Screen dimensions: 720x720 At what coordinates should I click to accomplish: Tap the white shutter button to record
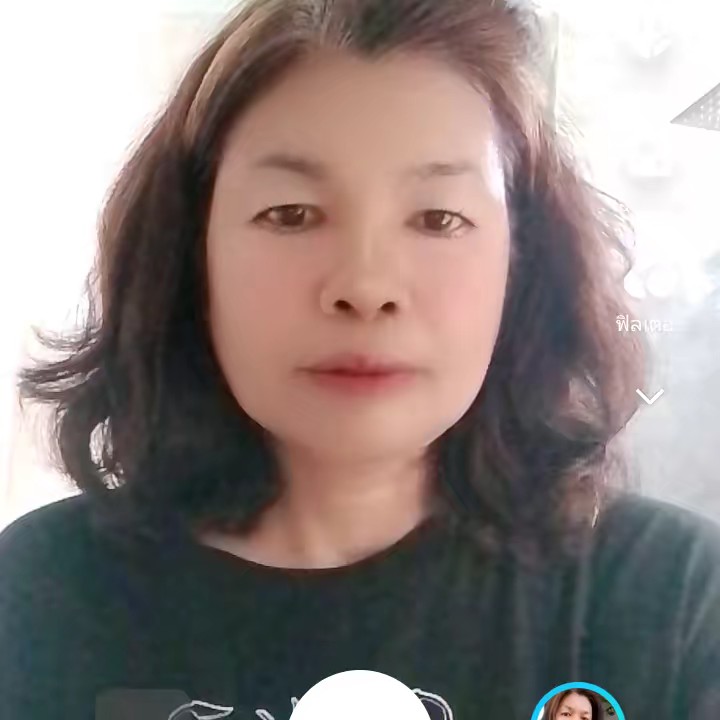[360, 700]
